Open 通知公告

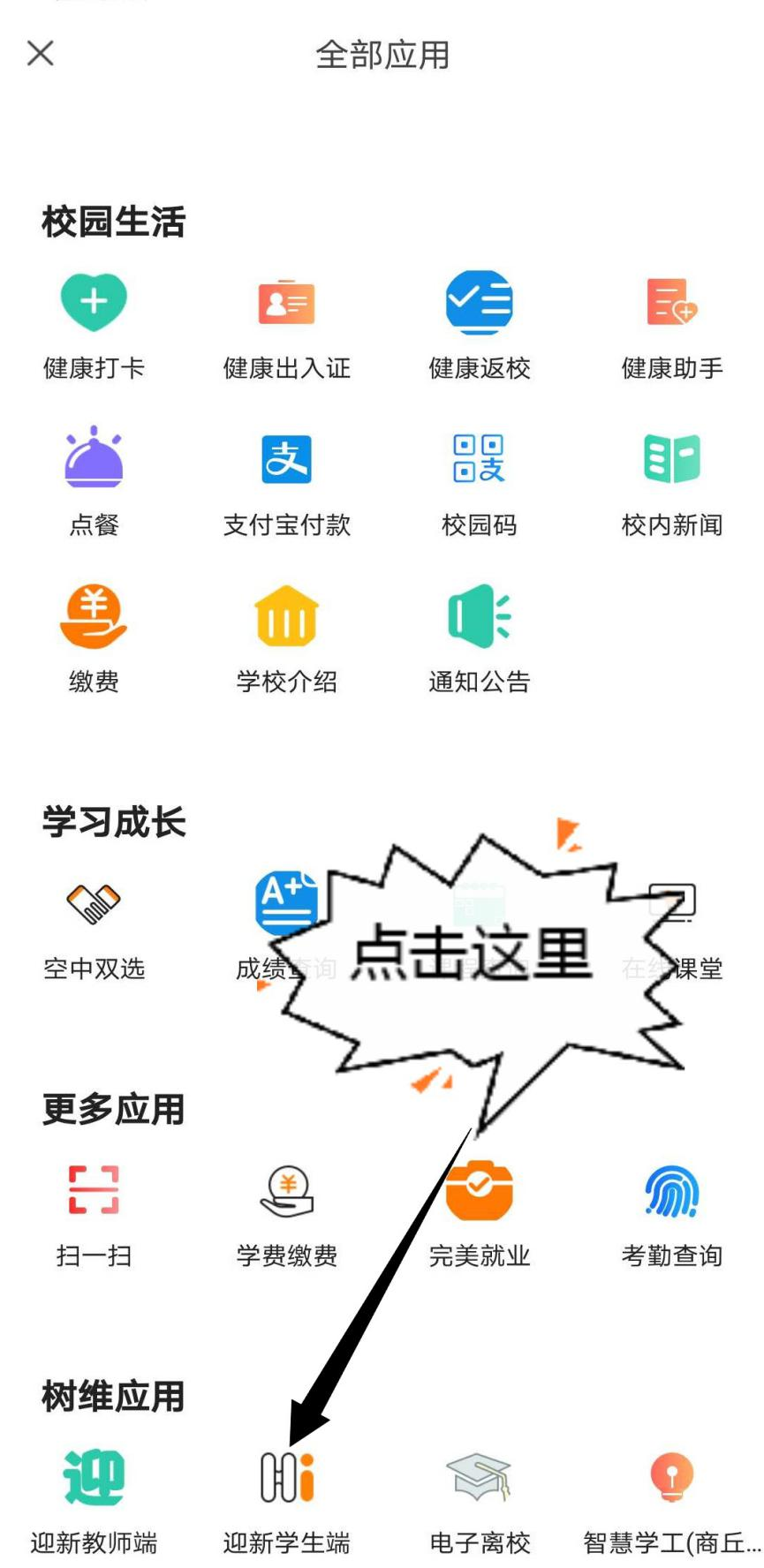pyautogui.click(x=479, y=616)
